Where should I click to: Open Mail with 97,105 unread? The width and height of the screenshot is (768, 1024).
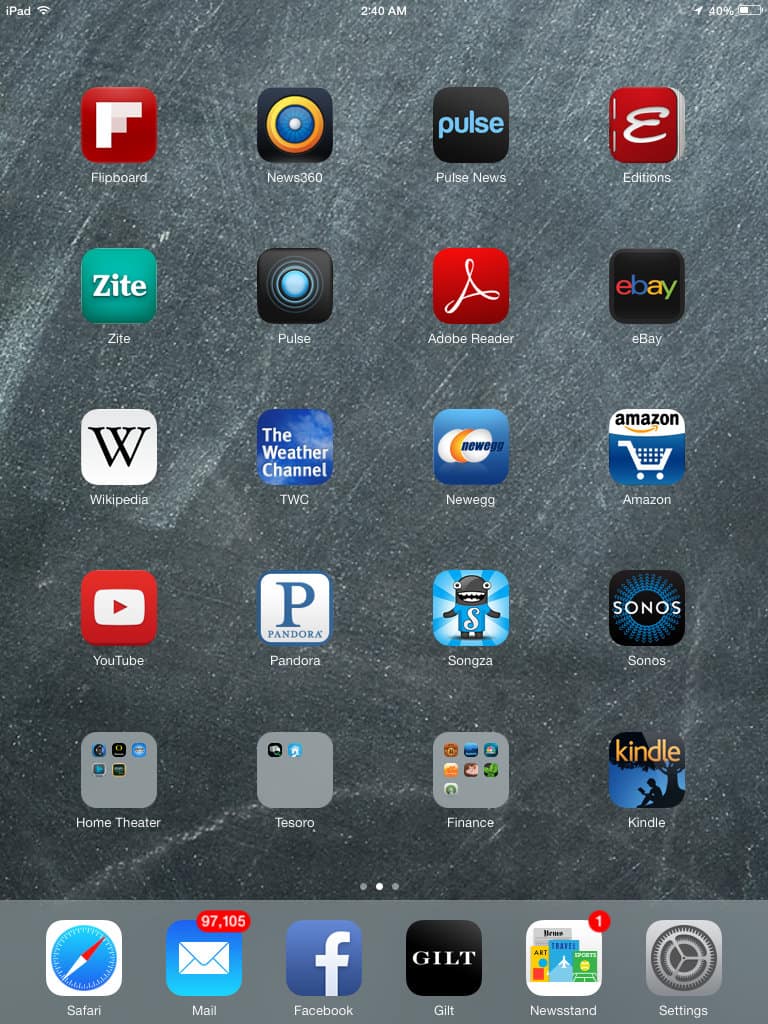point(204,958)
